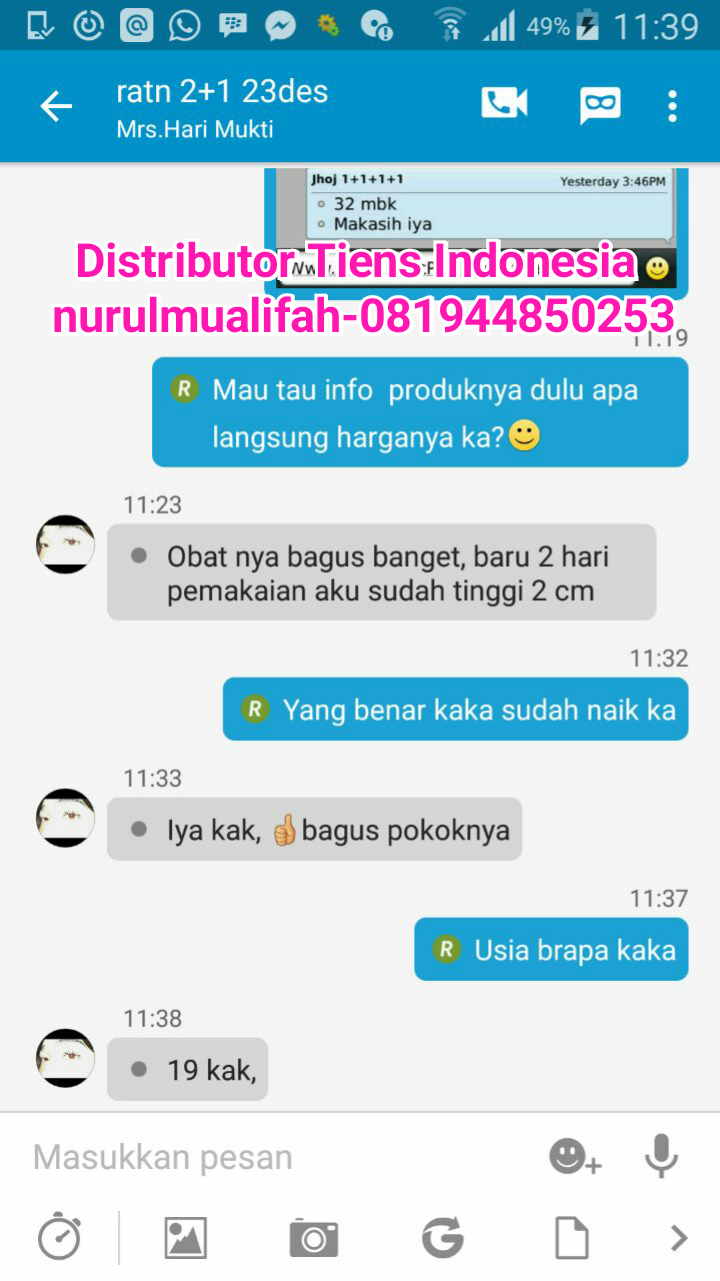Record a voice note with the microphone
720x1281 pixels.
(661, 1157)
